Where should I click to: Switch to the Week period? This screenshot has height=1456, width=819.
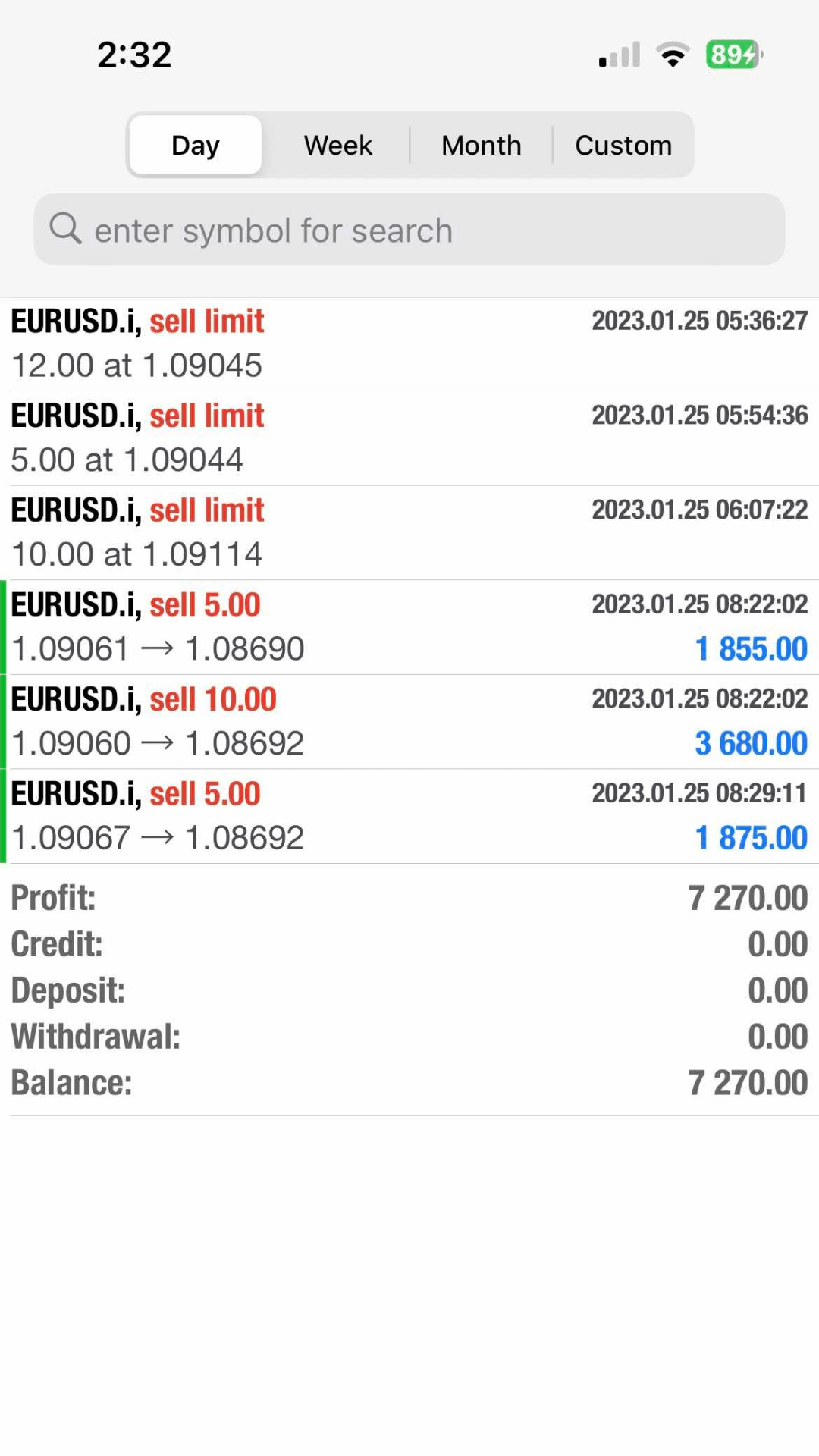(337, 145)
